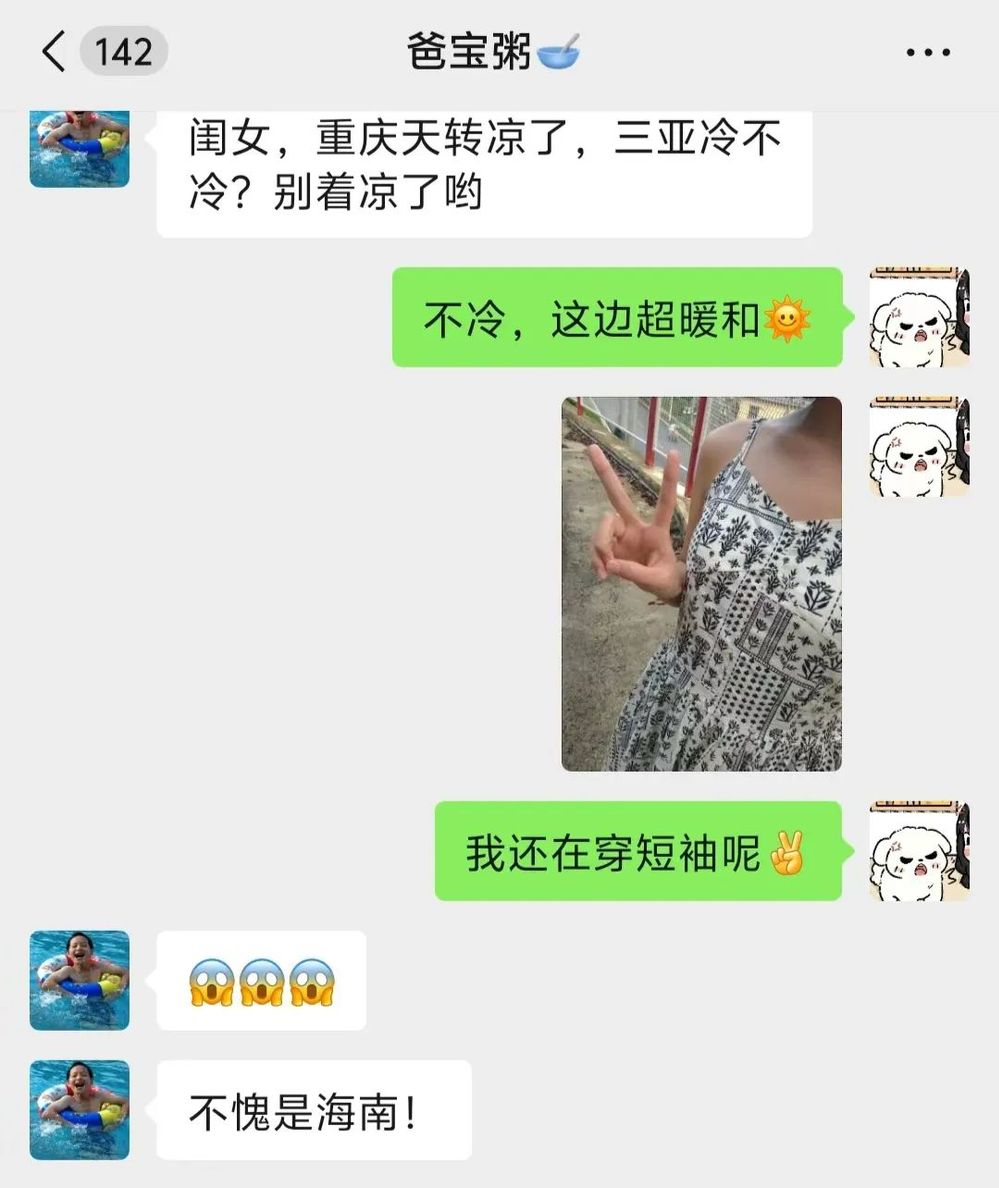Open the sent photo of the peace sign
Screen dimensions: 999x1188
(x=701, y=584)
